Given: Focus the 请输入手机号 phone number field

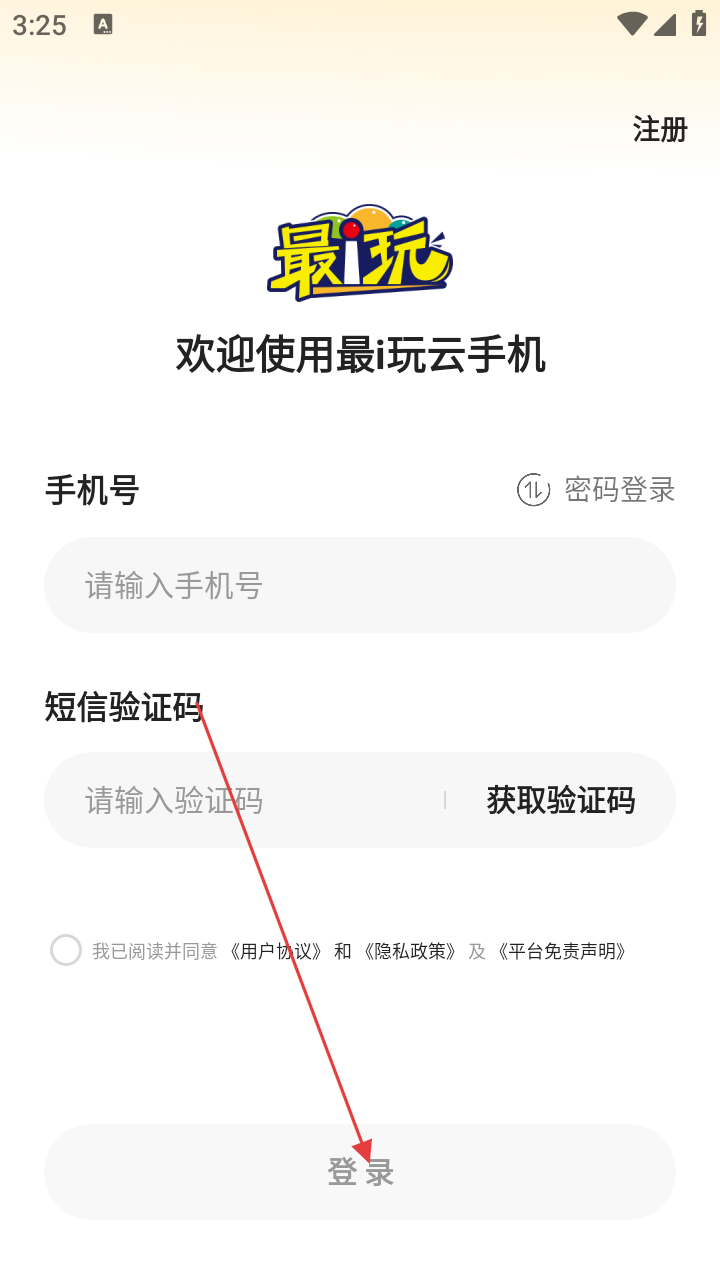Looking at the screenshot, I should coord(360,585).
